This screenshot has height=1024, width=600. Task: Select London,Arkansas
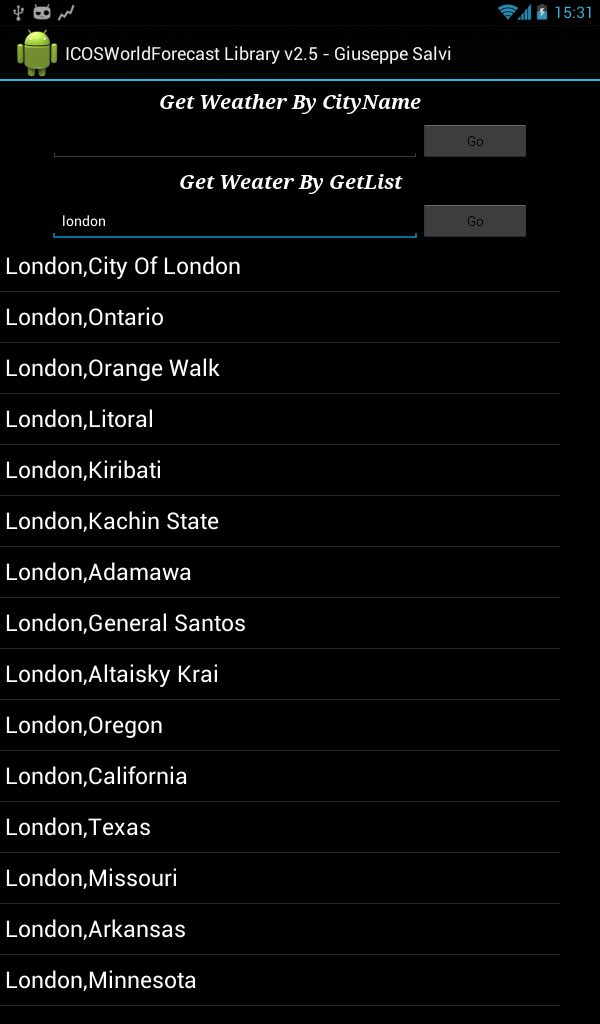click(280, 930)
